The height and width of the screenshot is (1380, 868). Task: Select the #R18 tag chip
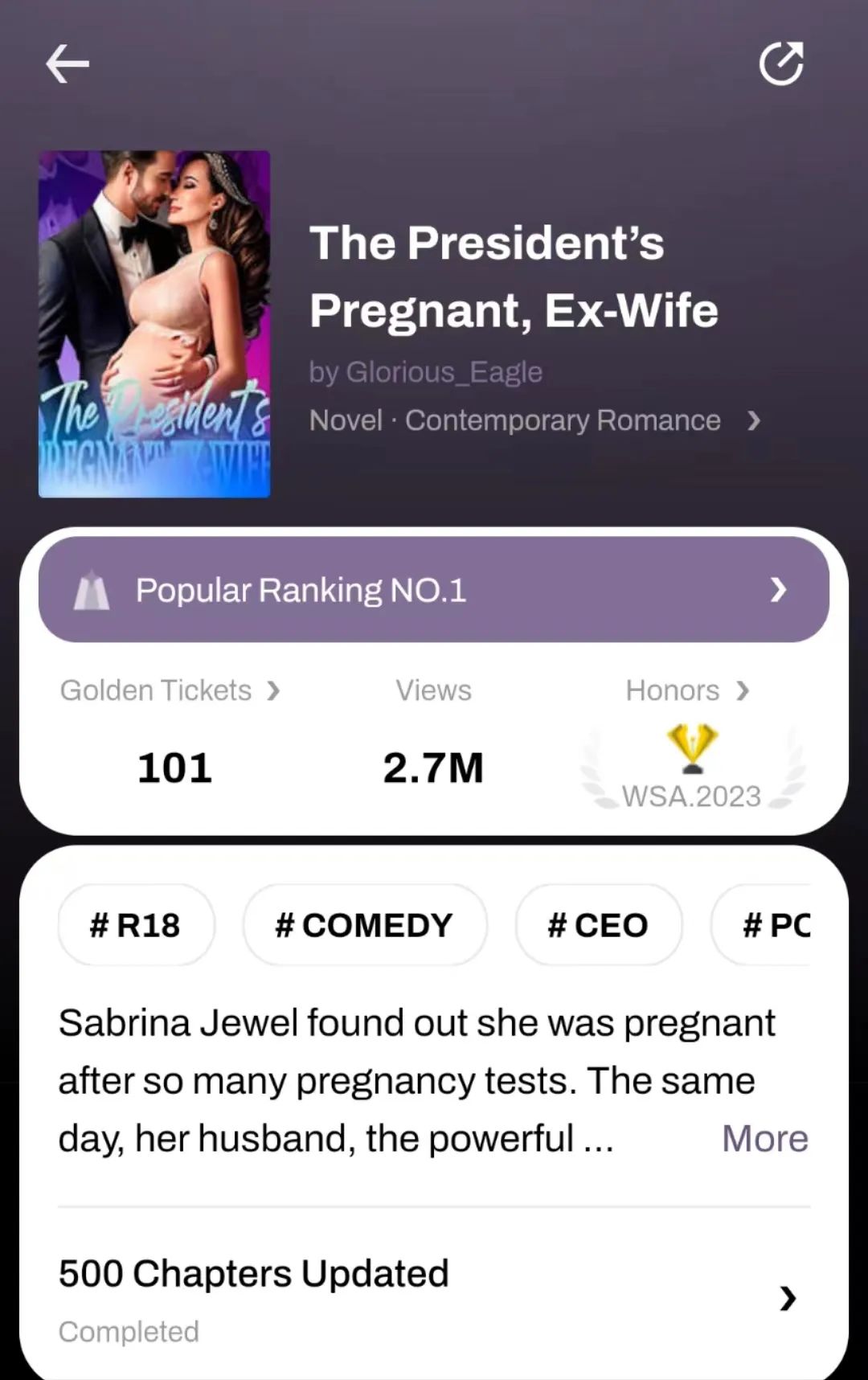136,925
